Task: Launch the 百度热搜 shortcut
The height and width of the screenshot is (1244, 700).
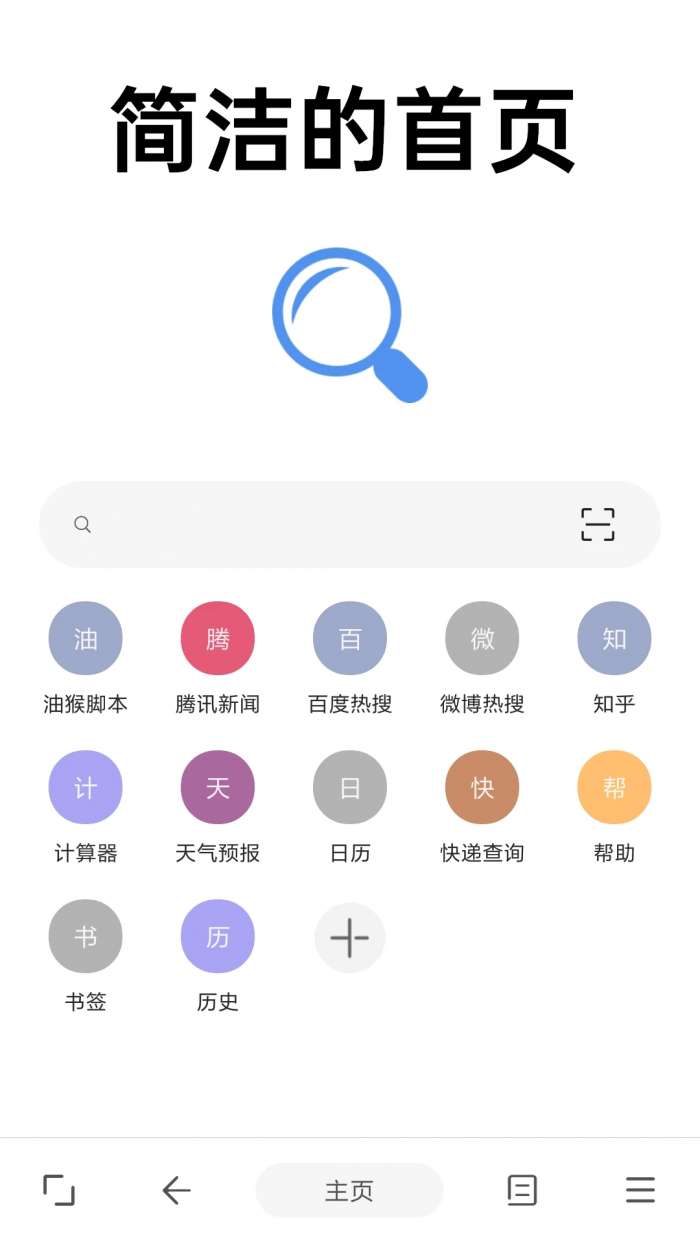Action: (x=350, y=639)
